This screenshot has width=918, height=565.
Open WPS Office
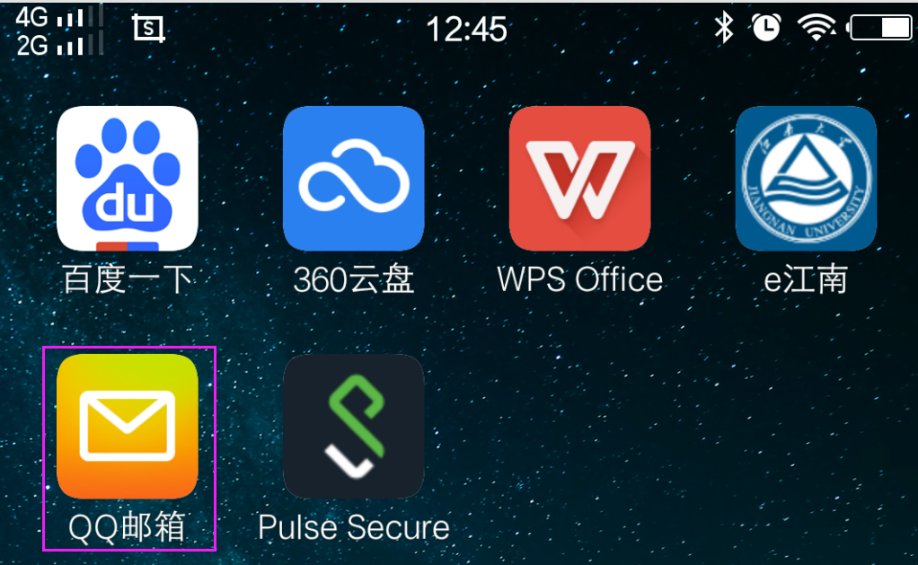(579, 178)
